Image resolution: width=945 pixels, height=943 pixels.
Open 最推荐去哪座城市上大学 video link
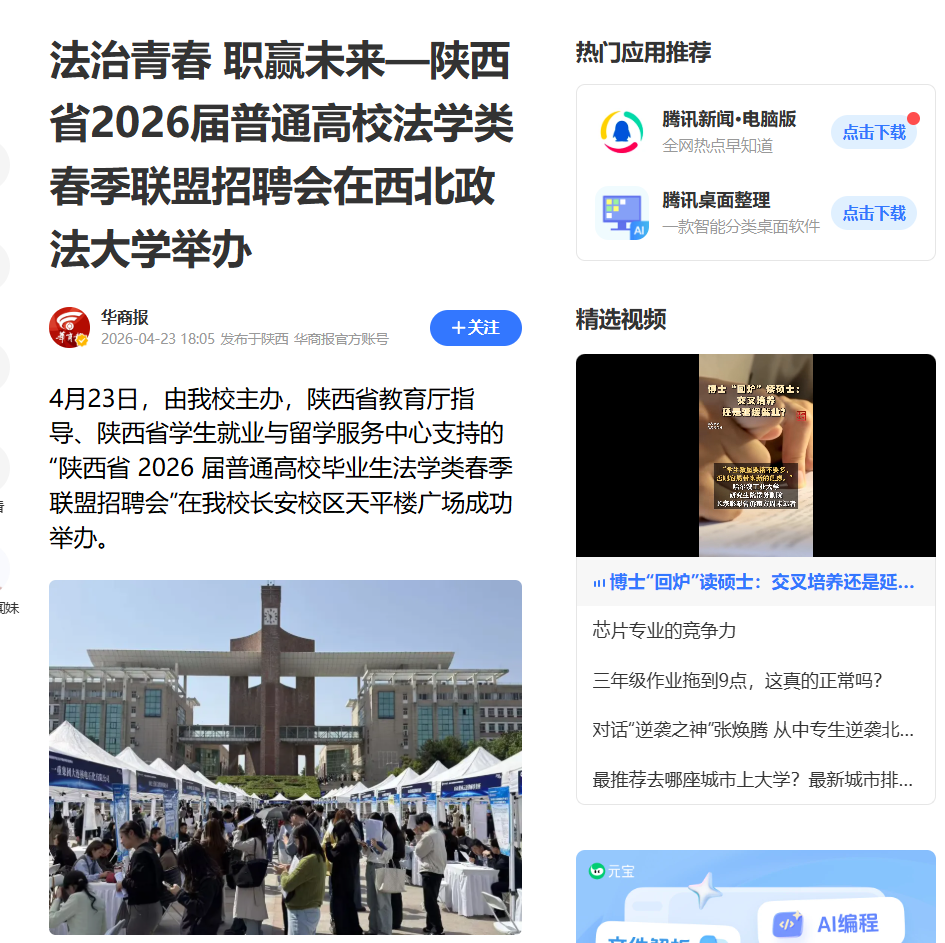coord(752,779)
